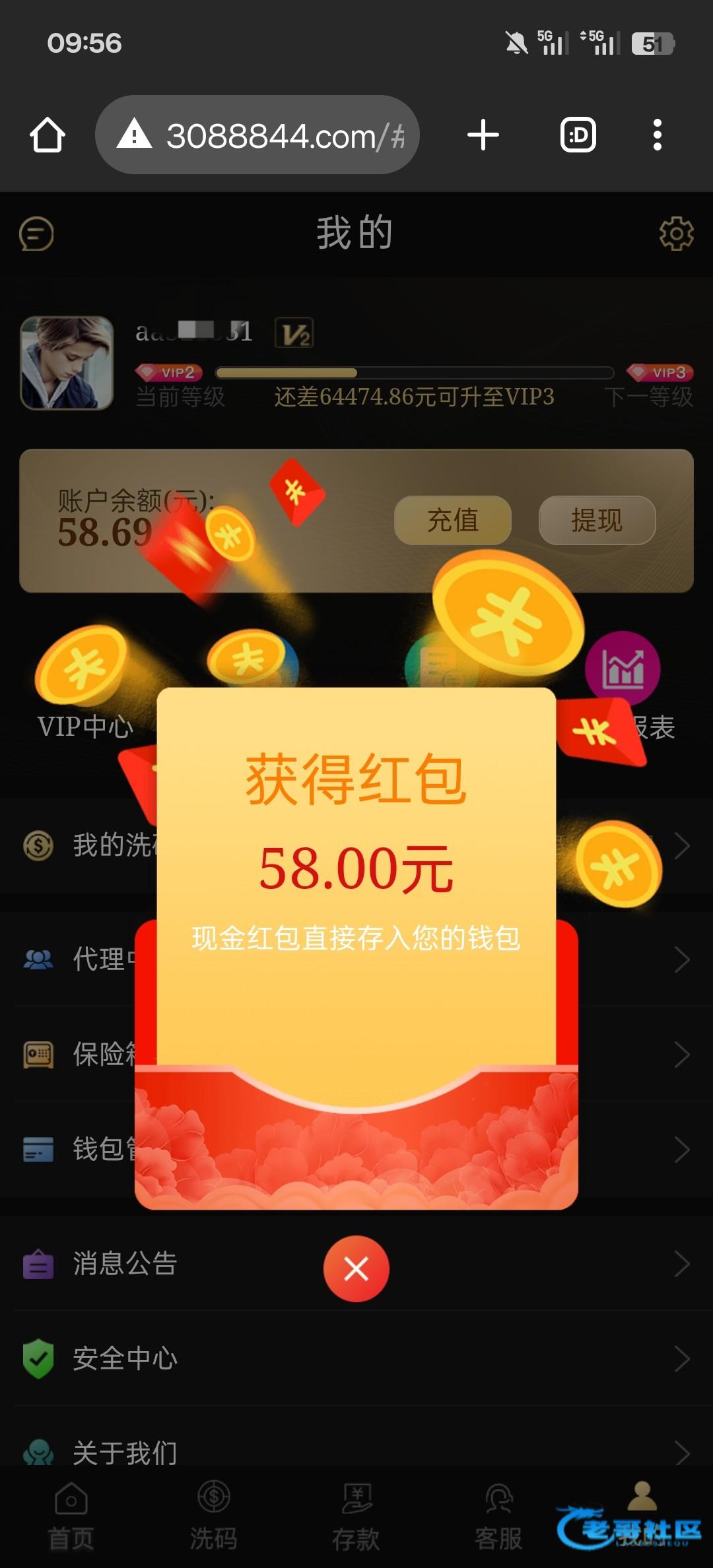Open the browser tab switcher

[x=578, y=135]
